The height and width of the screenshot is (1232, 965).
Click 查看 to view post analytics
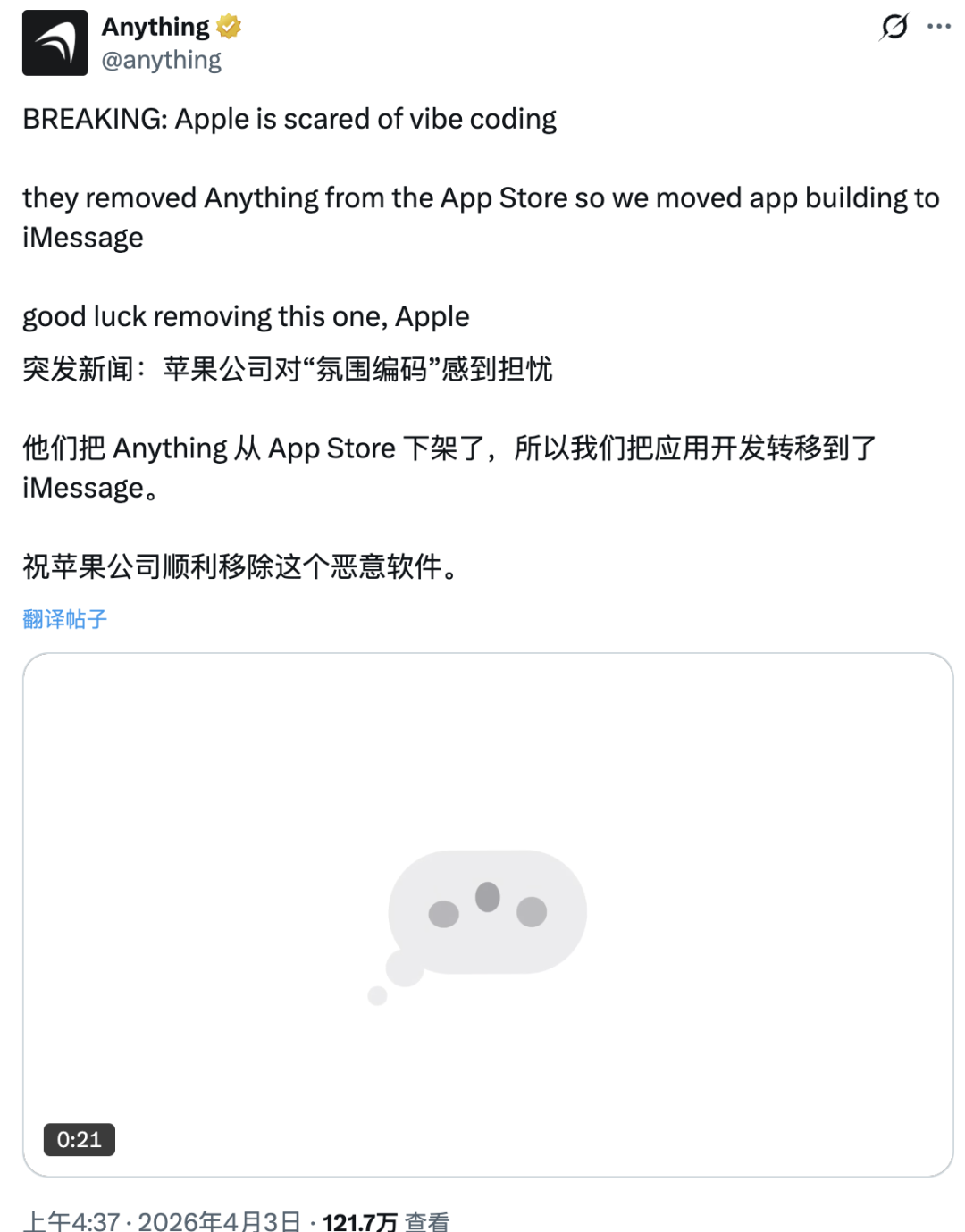coord(429,1218)
